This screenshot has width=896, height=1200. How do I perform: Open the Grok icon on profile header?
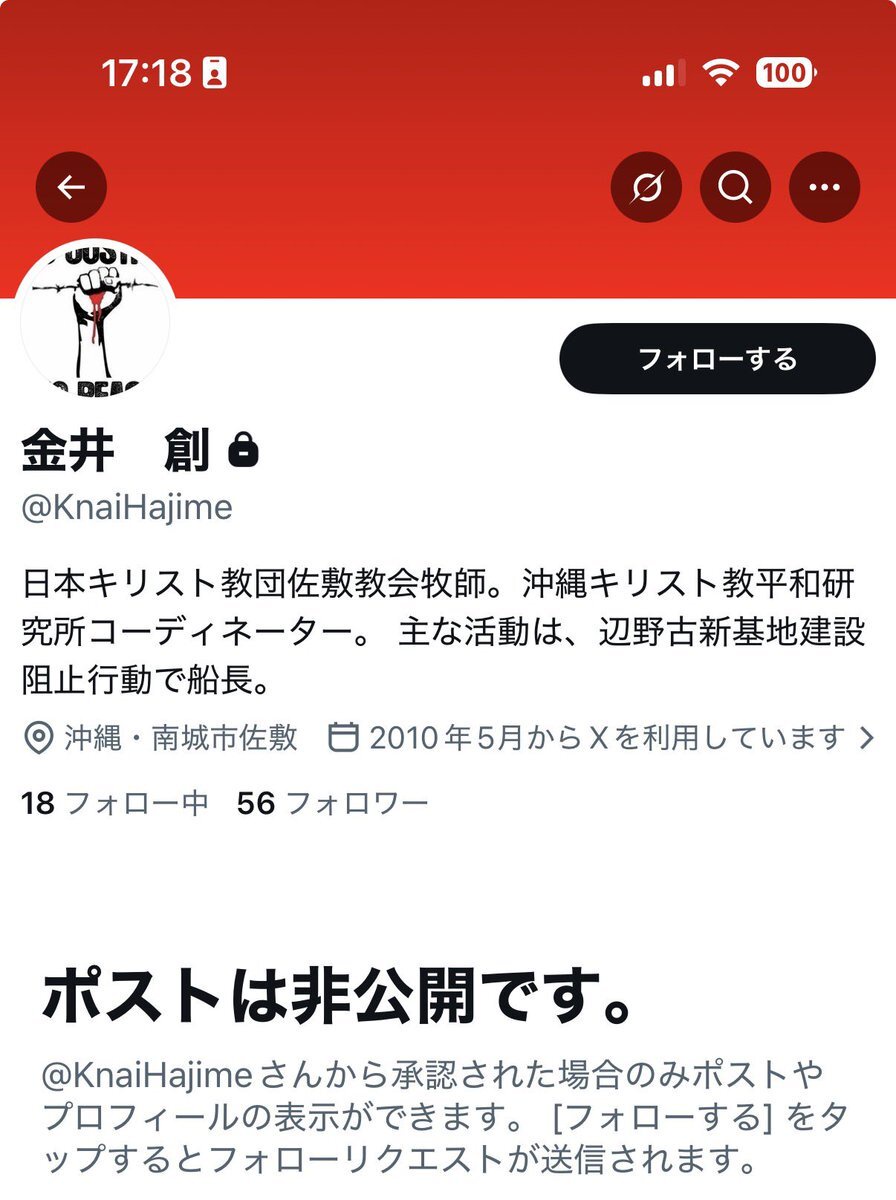(x=646, y=187)
